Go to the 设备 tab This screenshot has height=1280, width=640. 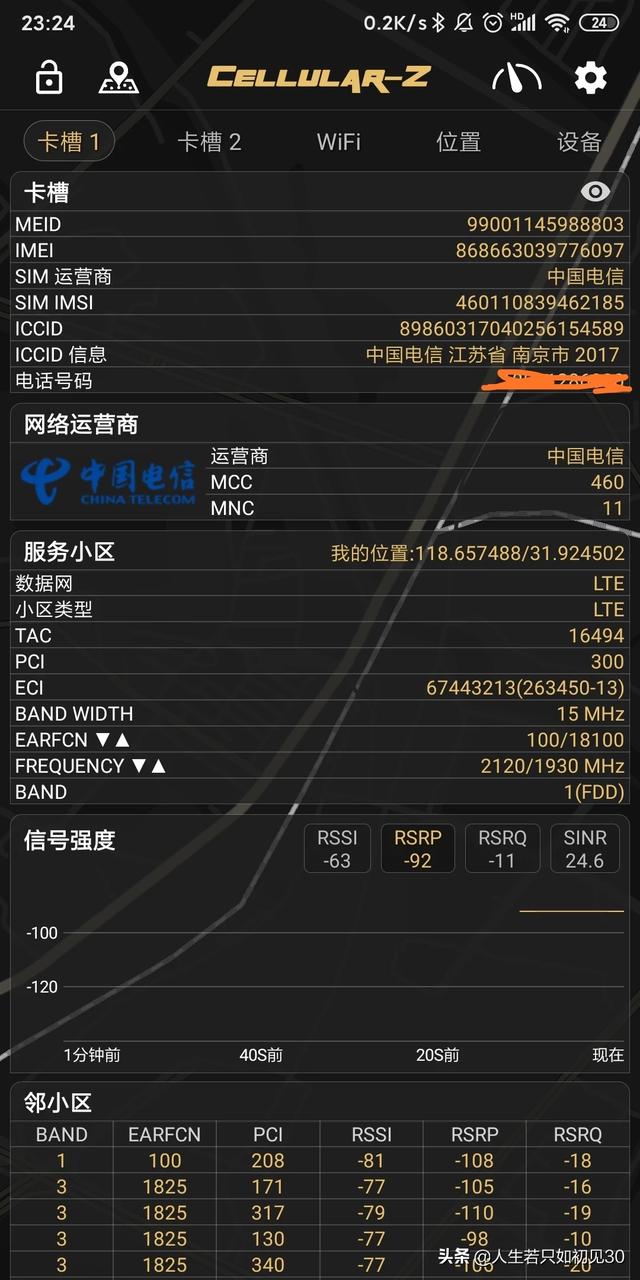[x=578, y=141]
